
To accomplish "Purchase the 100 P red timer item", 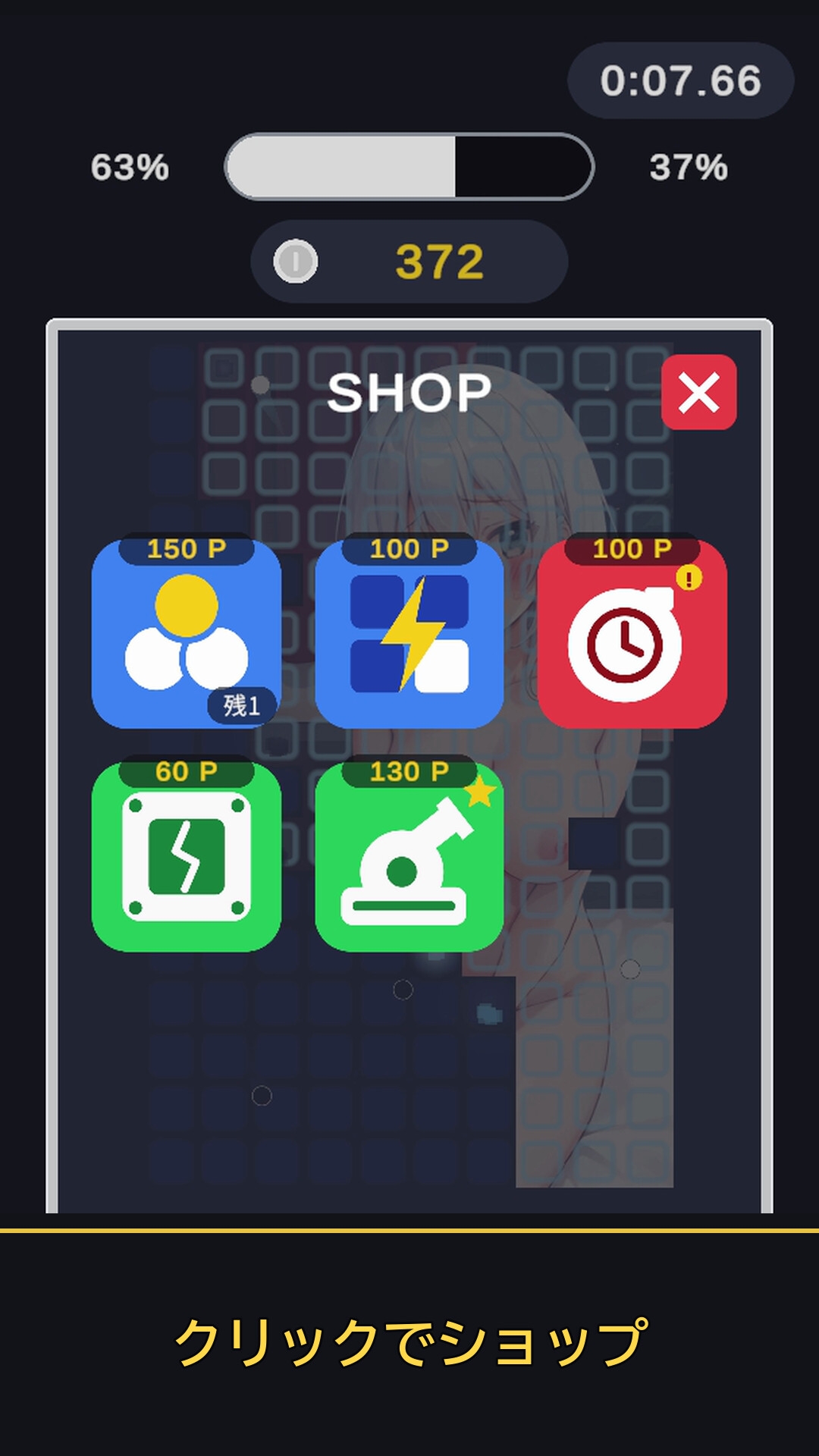I will pos(632,631).
